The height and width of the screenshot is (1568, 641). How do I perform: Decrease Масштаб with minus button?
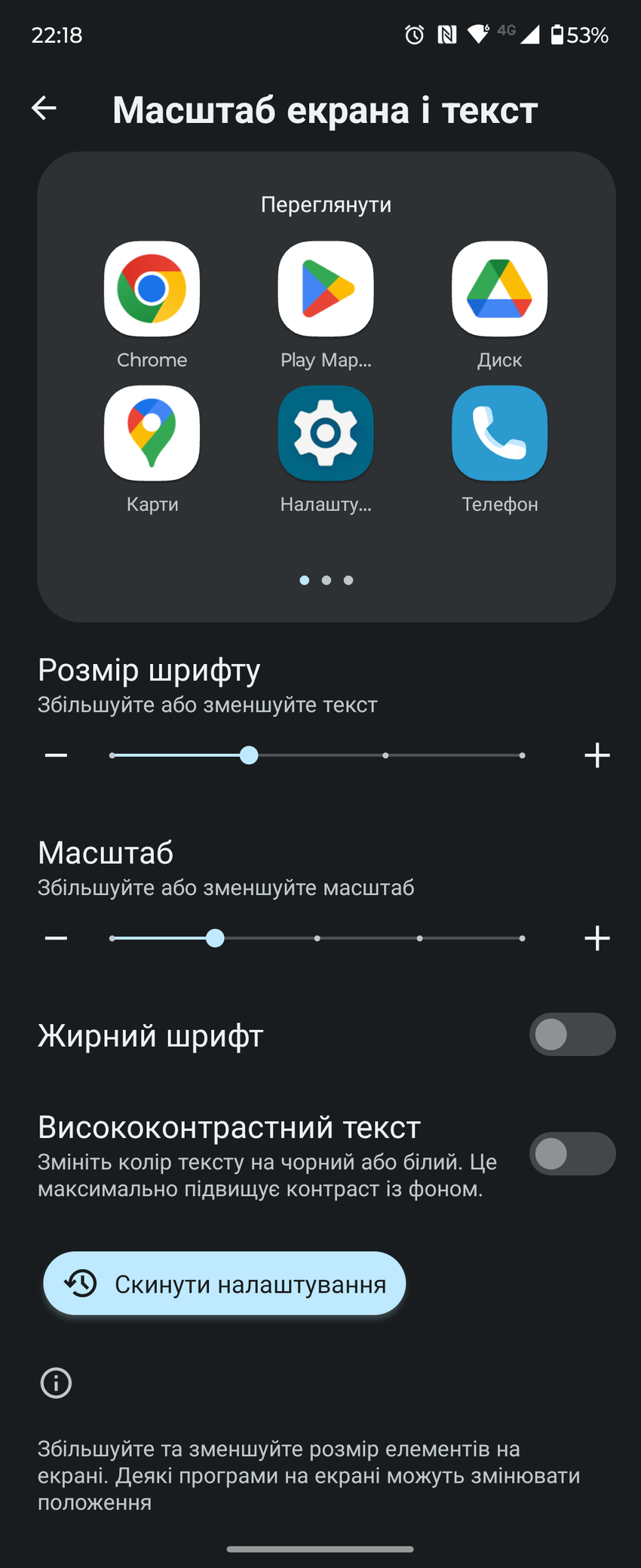tap(56, 938)
